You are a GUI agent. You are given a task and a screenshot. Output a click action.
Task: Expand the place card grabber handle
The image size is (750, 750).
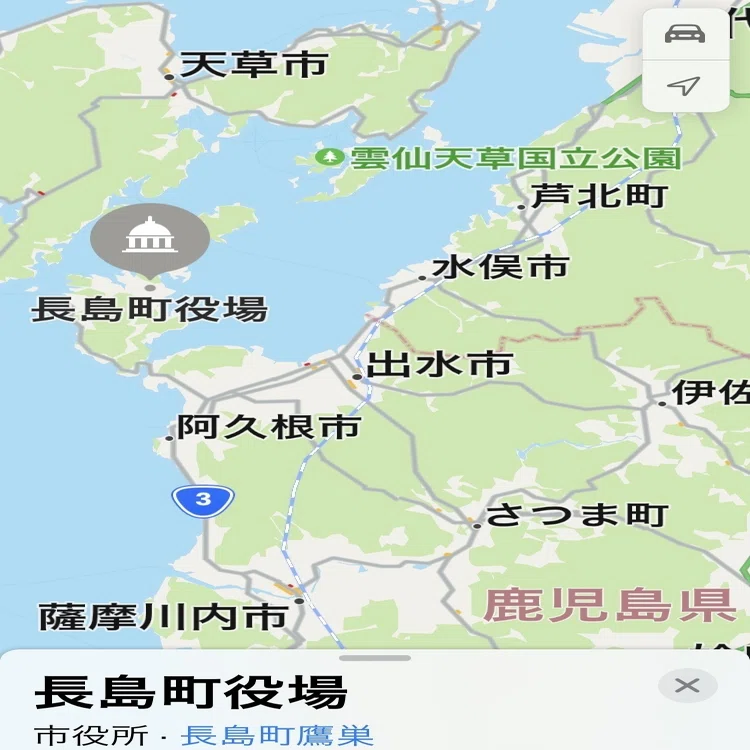point(375,658)
